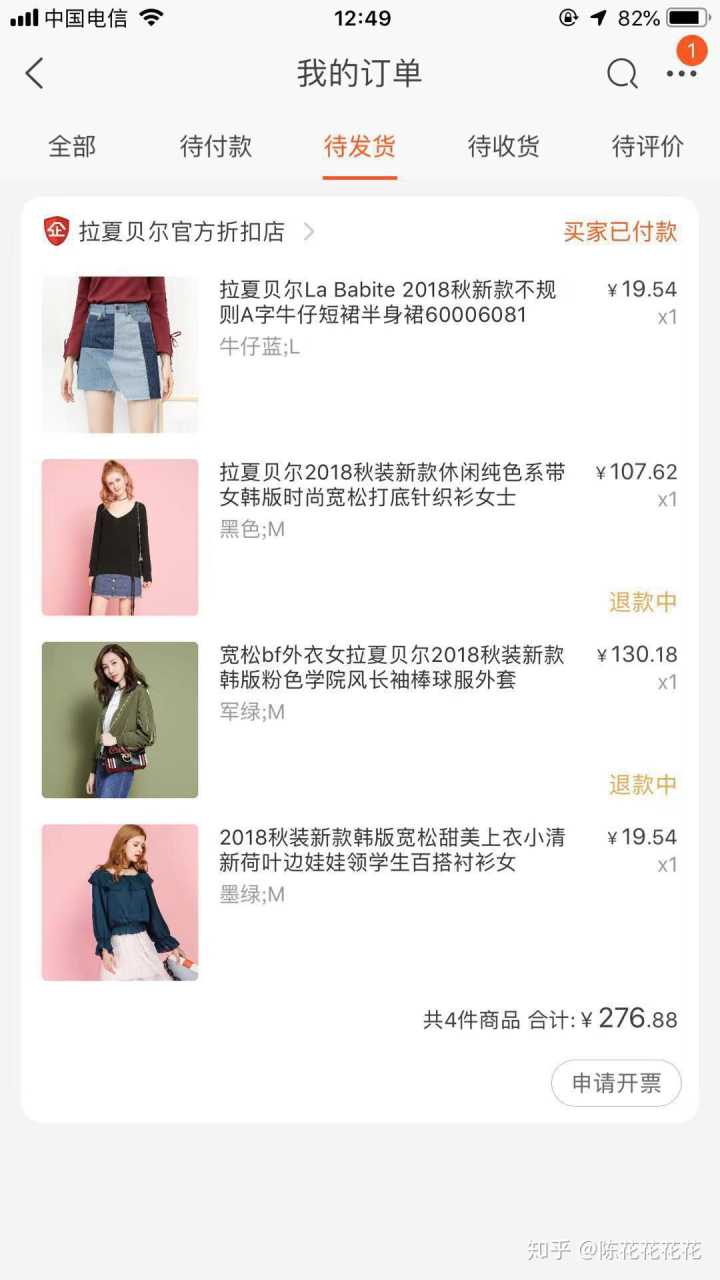
Task: Open the three-dot overflow menu
Action: coord(682,73)
